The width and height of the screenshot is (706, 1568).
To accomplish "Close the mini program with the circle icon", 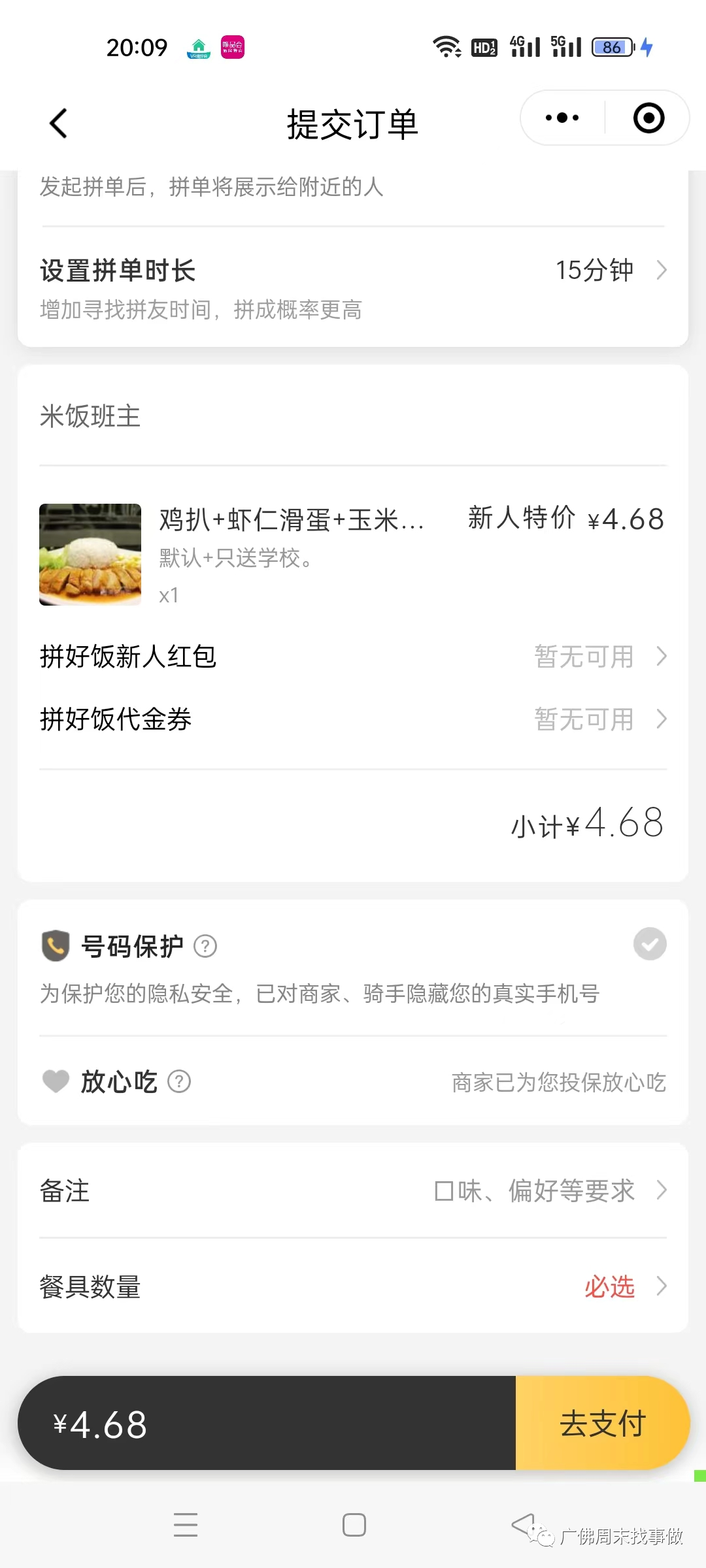I will (x=648, y=118).
